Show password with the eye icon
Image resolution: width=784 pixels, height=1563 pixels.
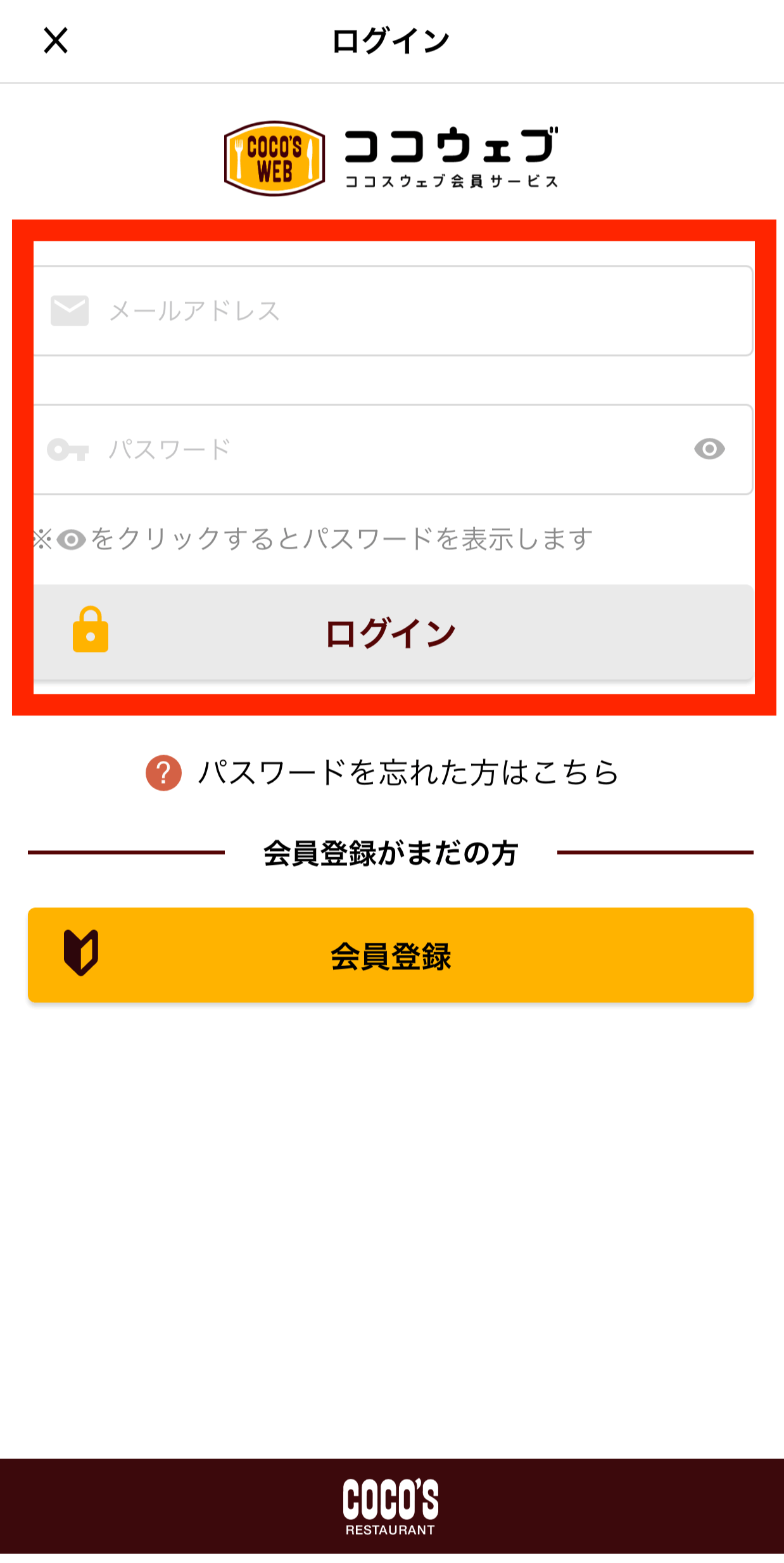[x=709, y=449]
